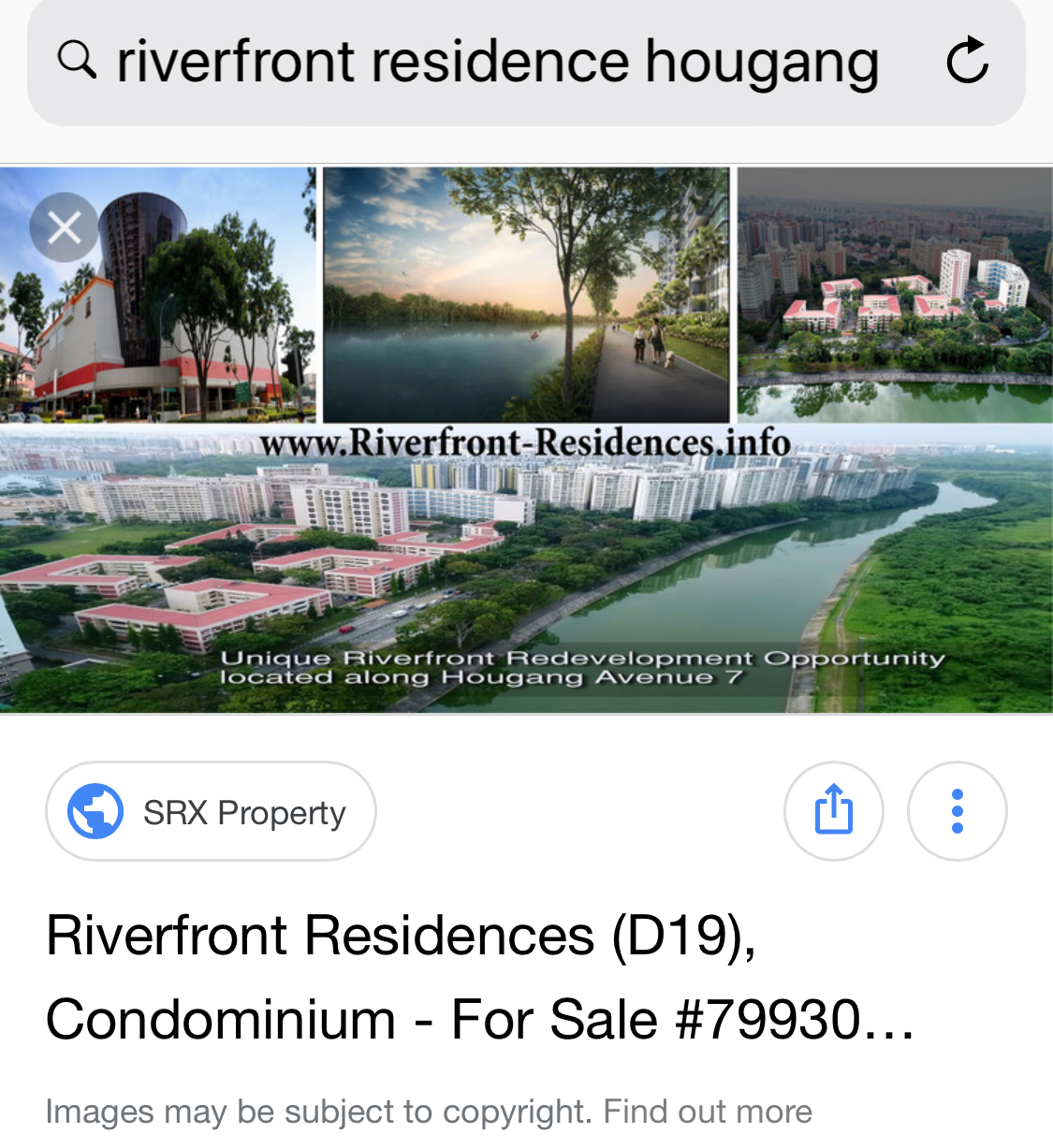The width and height of the screenshot is (1053, 1148).
Task: Tap the search field with riverfront residence hougang
Action: [x=496, y=62]
